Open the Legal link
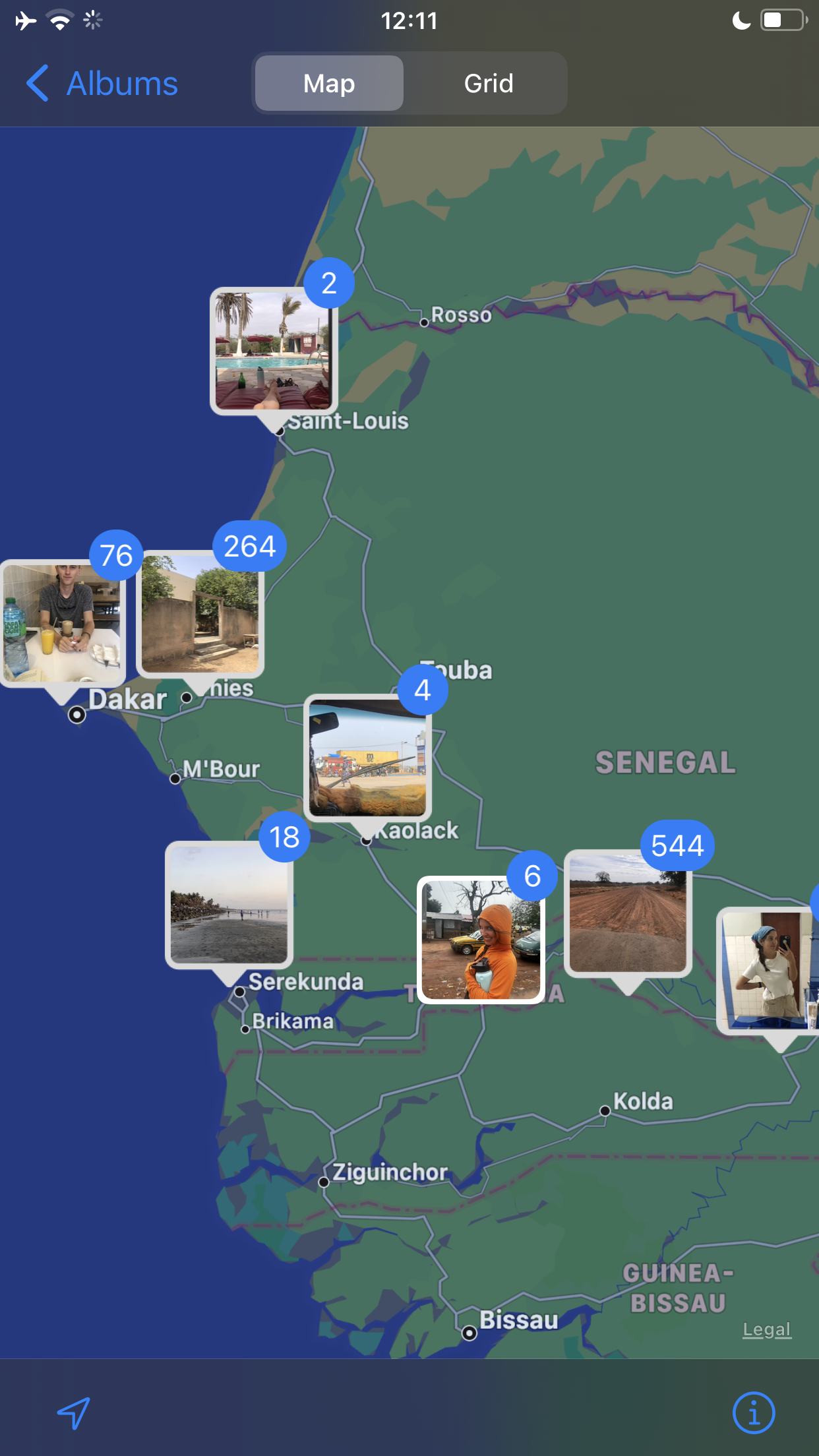The image size is (819, 1456). [766, 1329]
